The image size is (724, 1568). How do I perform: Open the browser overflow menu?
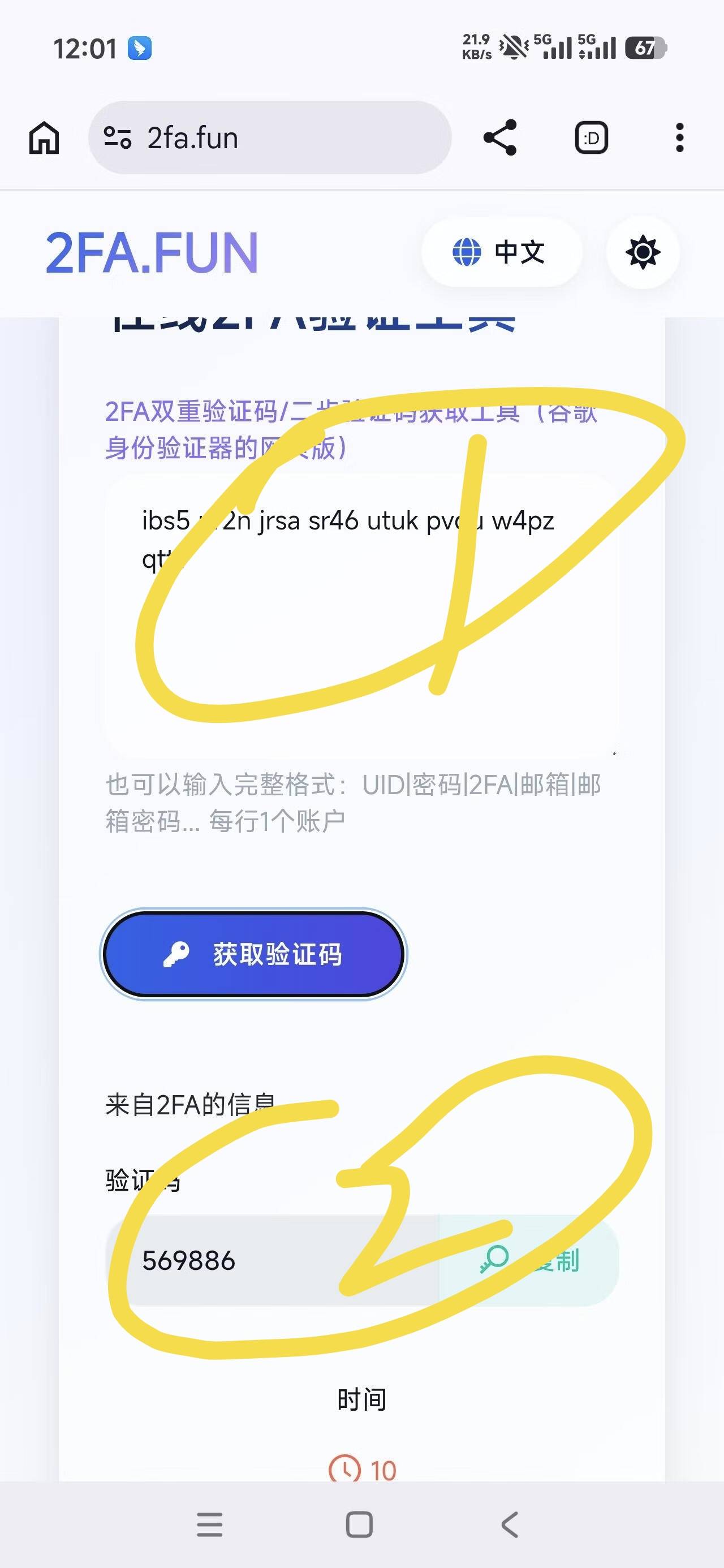(679, 137)
